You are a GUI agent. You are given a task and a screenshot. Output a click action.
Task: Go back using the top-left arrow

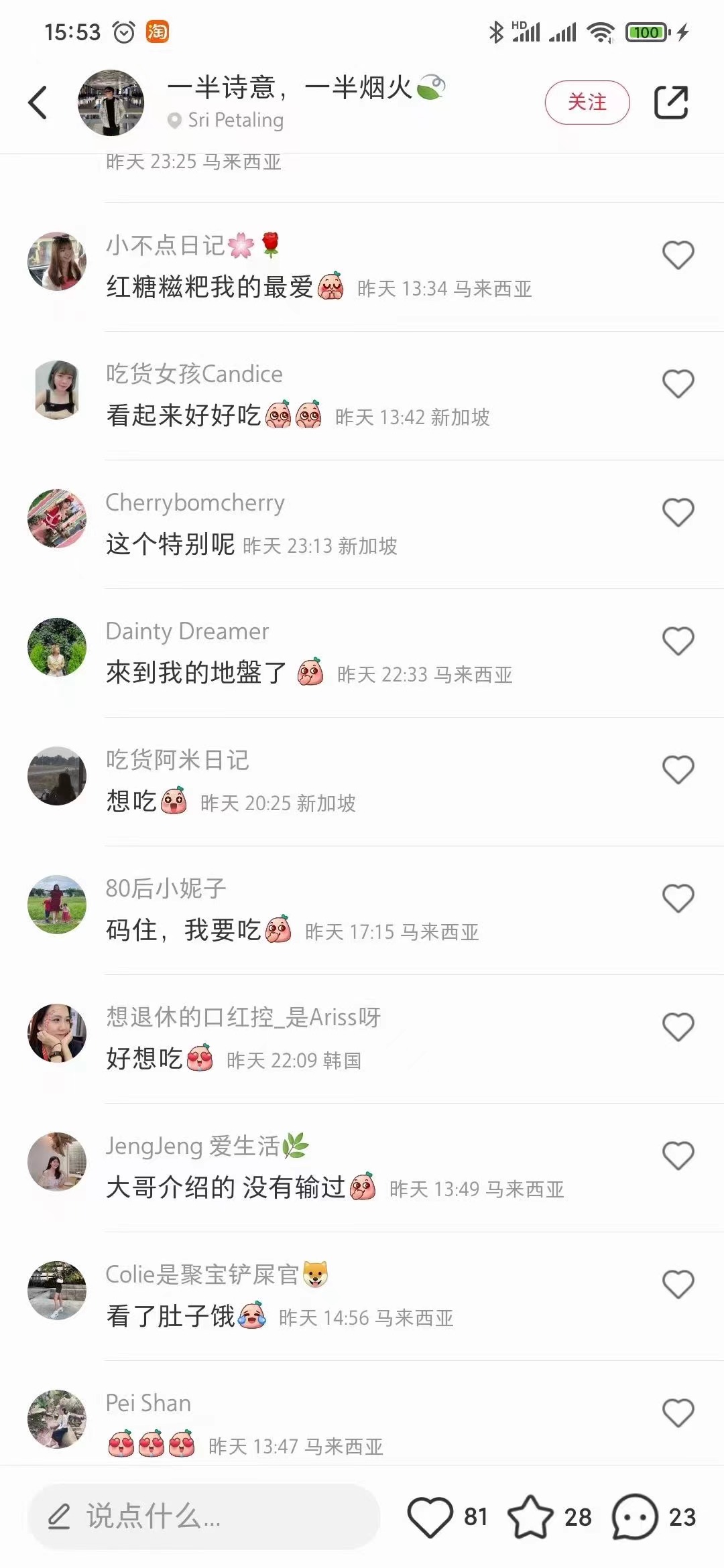point(38,103)
